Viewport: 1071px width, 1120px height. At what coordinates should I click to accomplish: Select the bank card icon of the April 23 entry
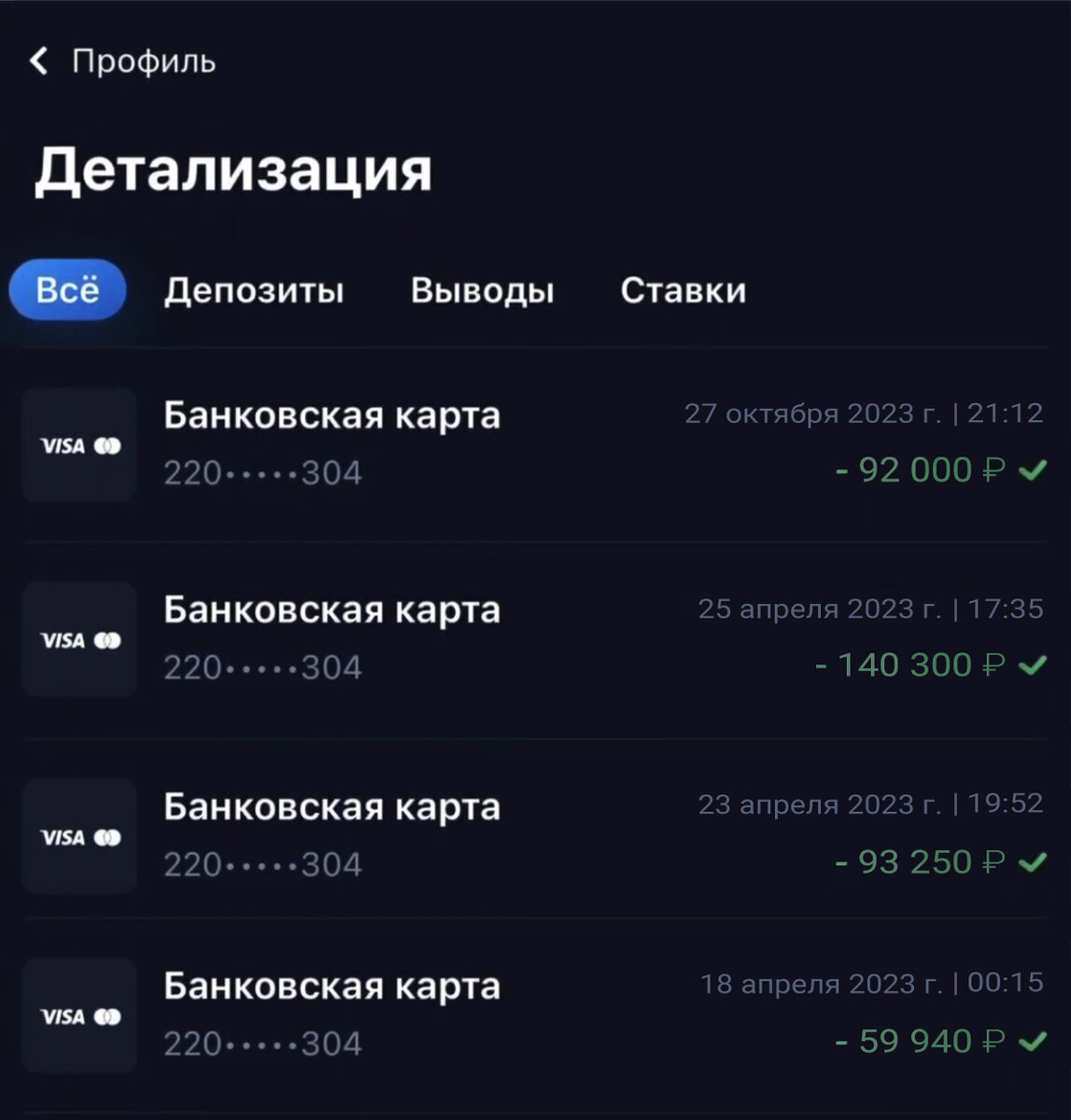78,835
